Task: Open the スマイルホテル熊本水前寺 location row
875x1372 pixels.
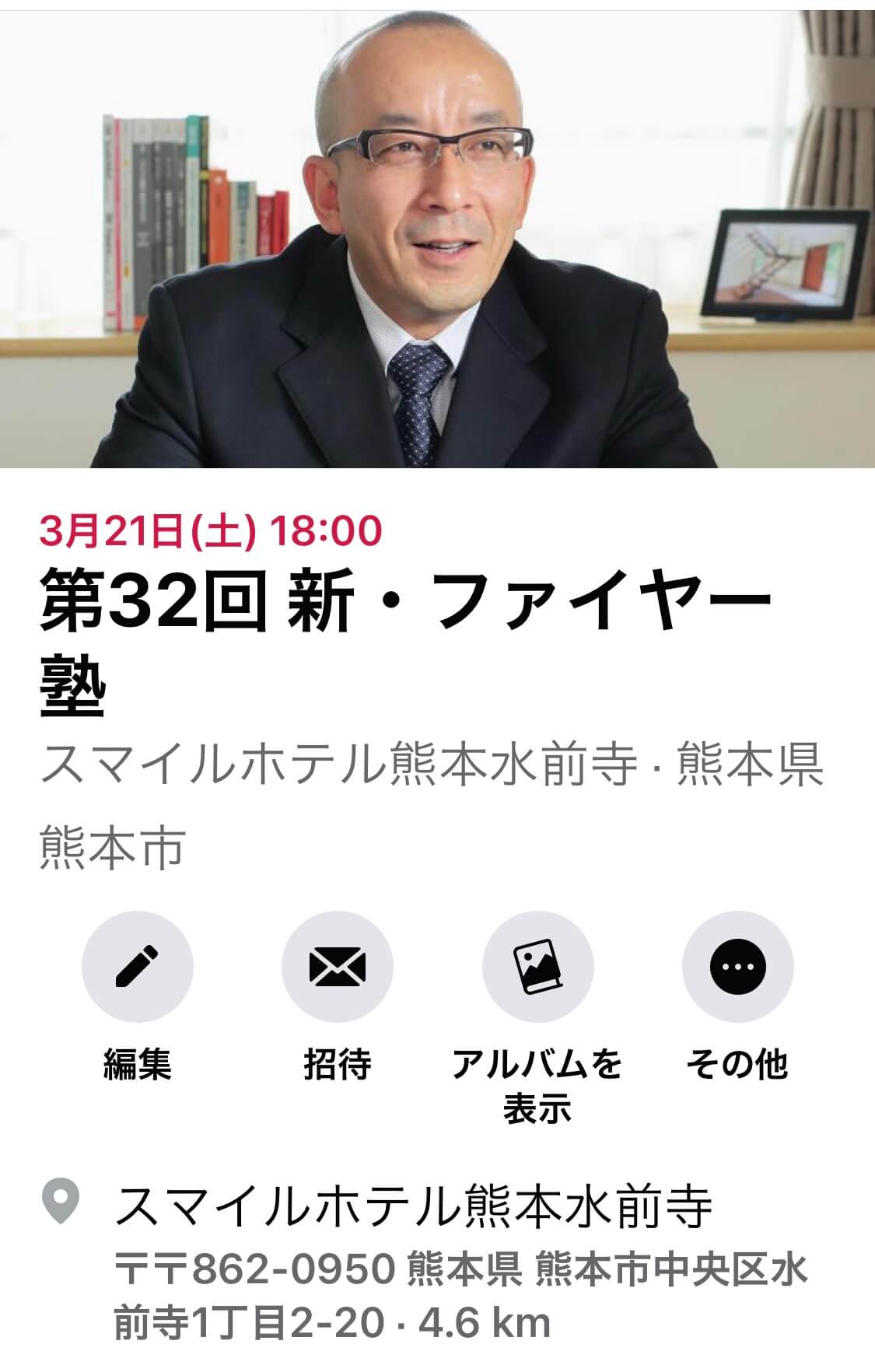Action: (414, 1207)
